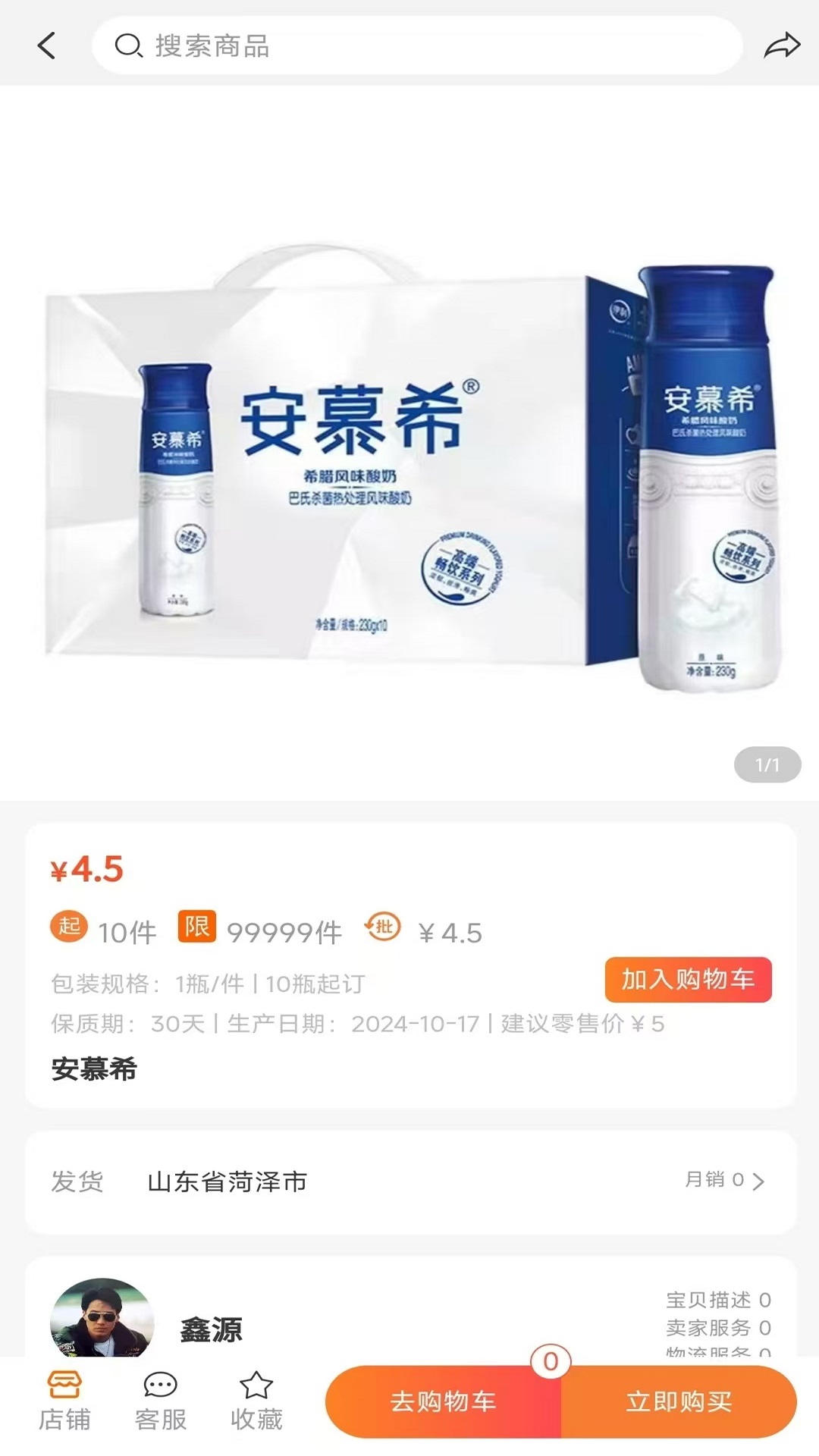
Task: Open the 鑫源 seller profile
Action: 211,1329
